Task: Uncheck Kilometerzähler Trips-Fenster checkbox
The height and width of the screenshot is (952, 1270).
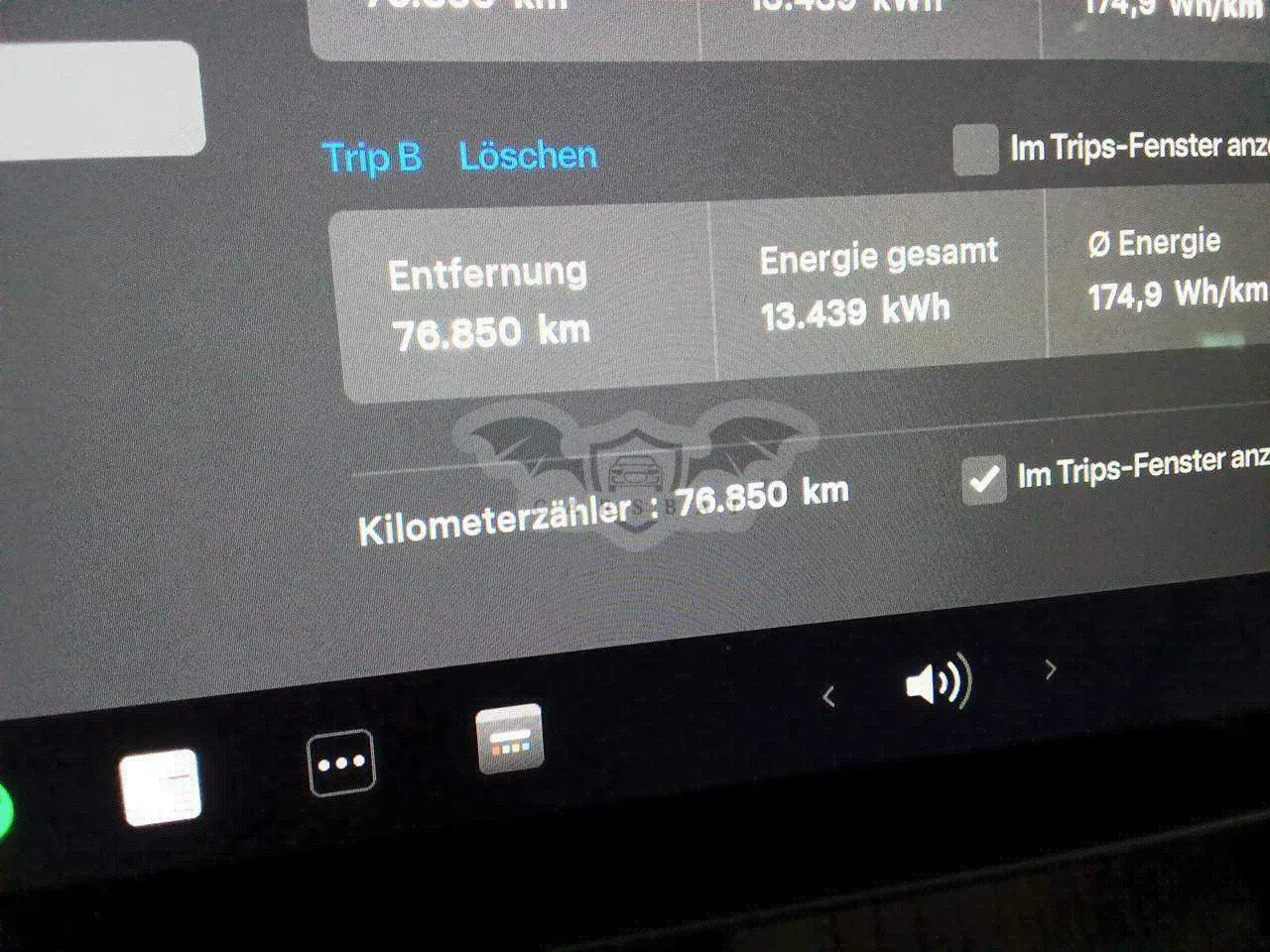Action: coord(984,480)
